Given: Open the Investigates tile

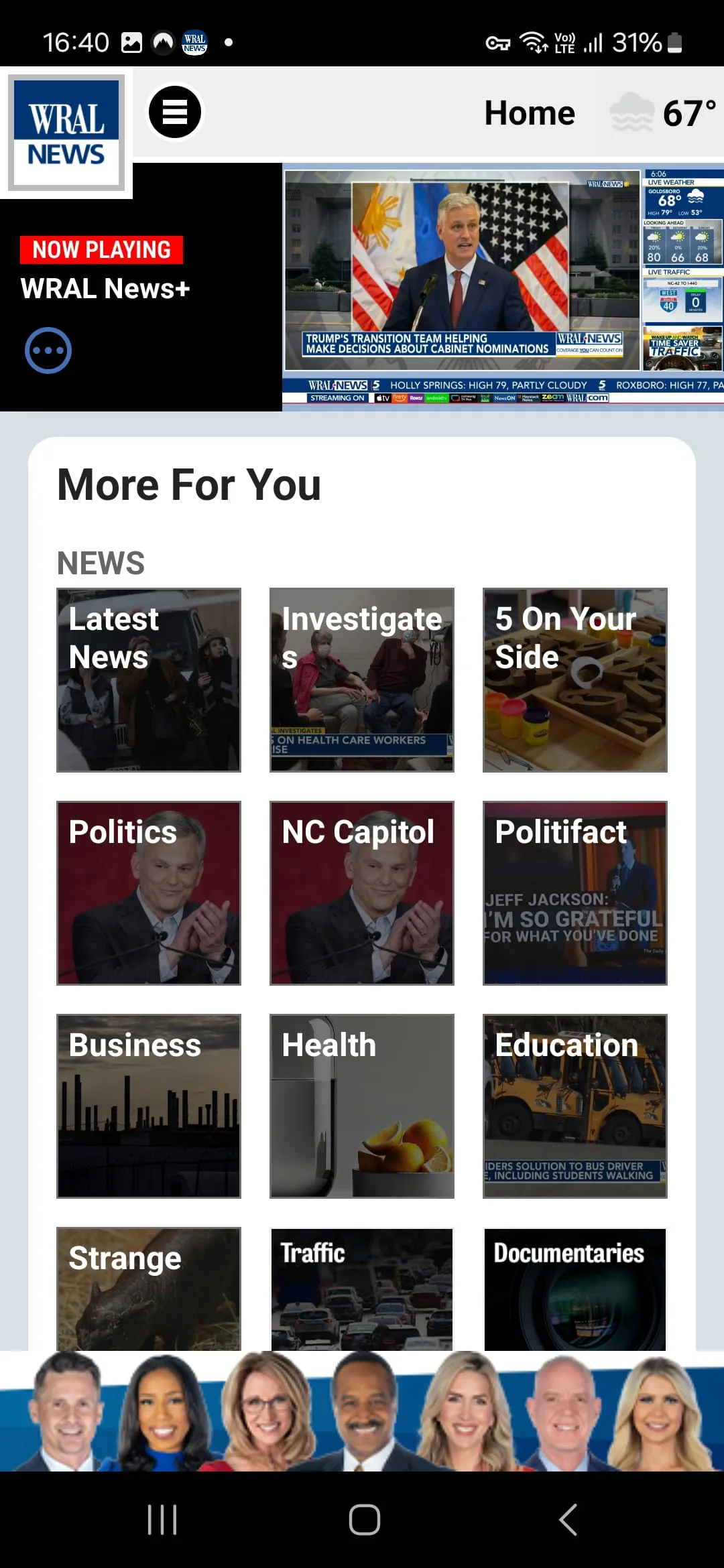Looking at the screenshot, I should pyautogui.click(x=361, y=679).
